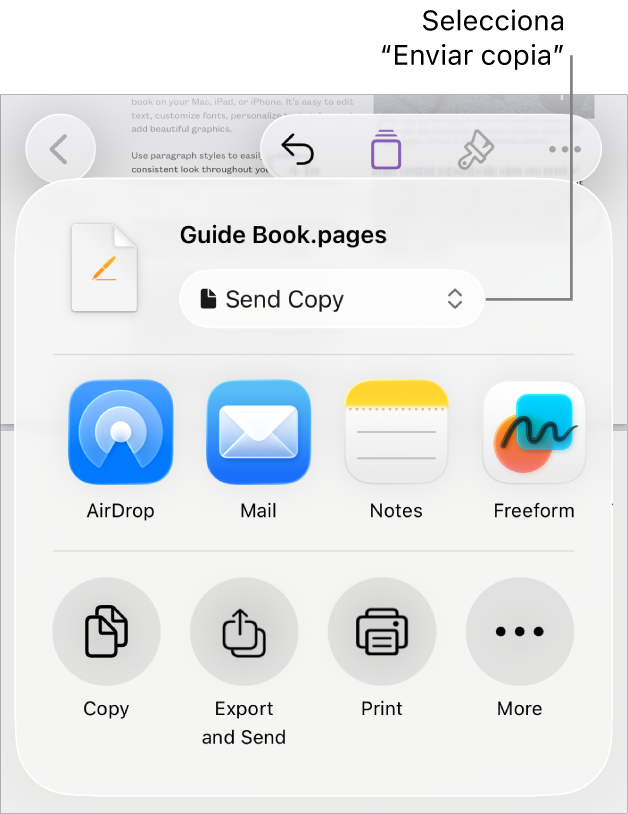
Task: Go back with the back arrow
Action: tap(59, 150)
